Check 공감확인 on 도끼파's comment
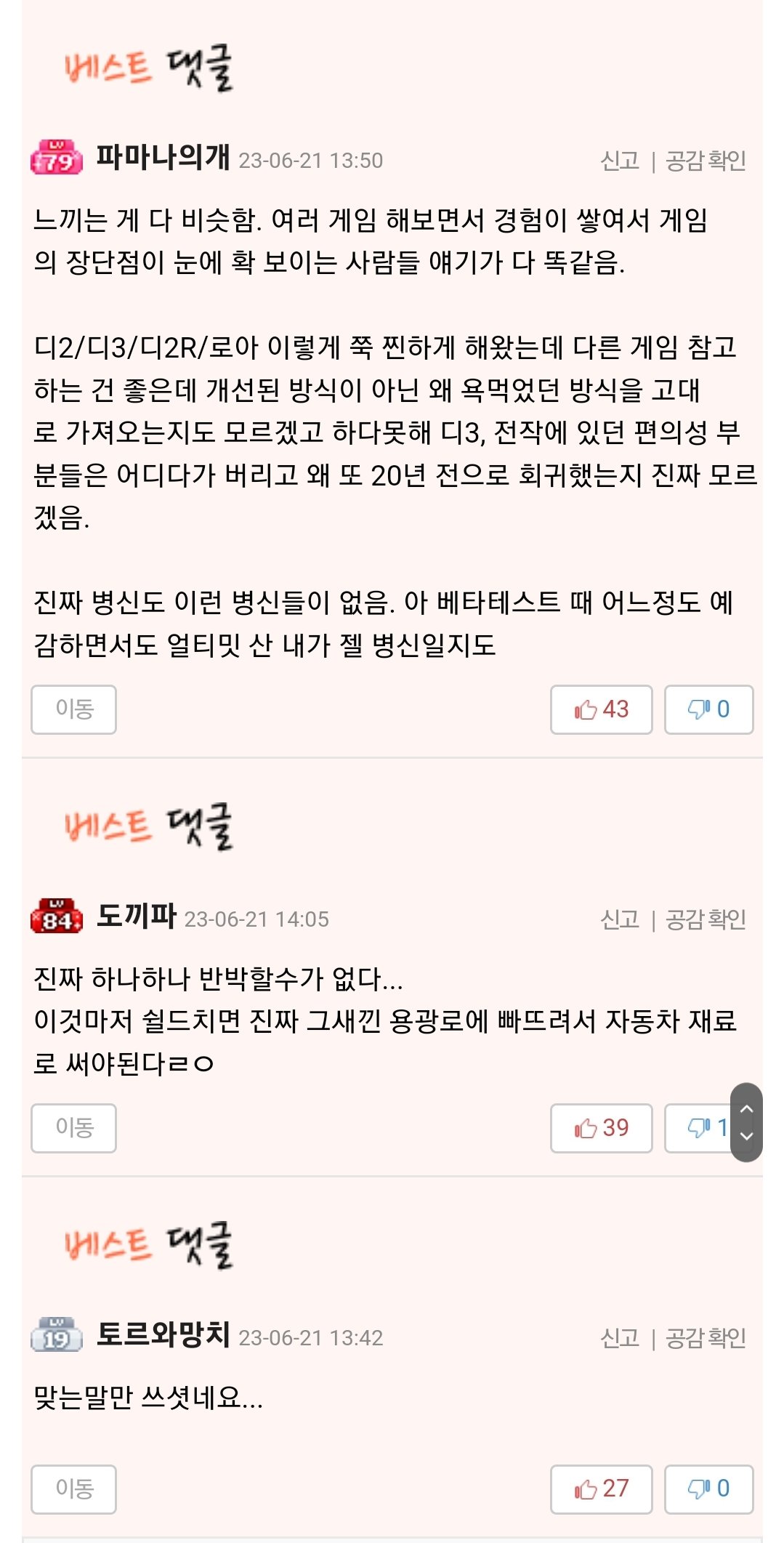This screenshot has width=784, height=1543. click(x=706, y=919)
